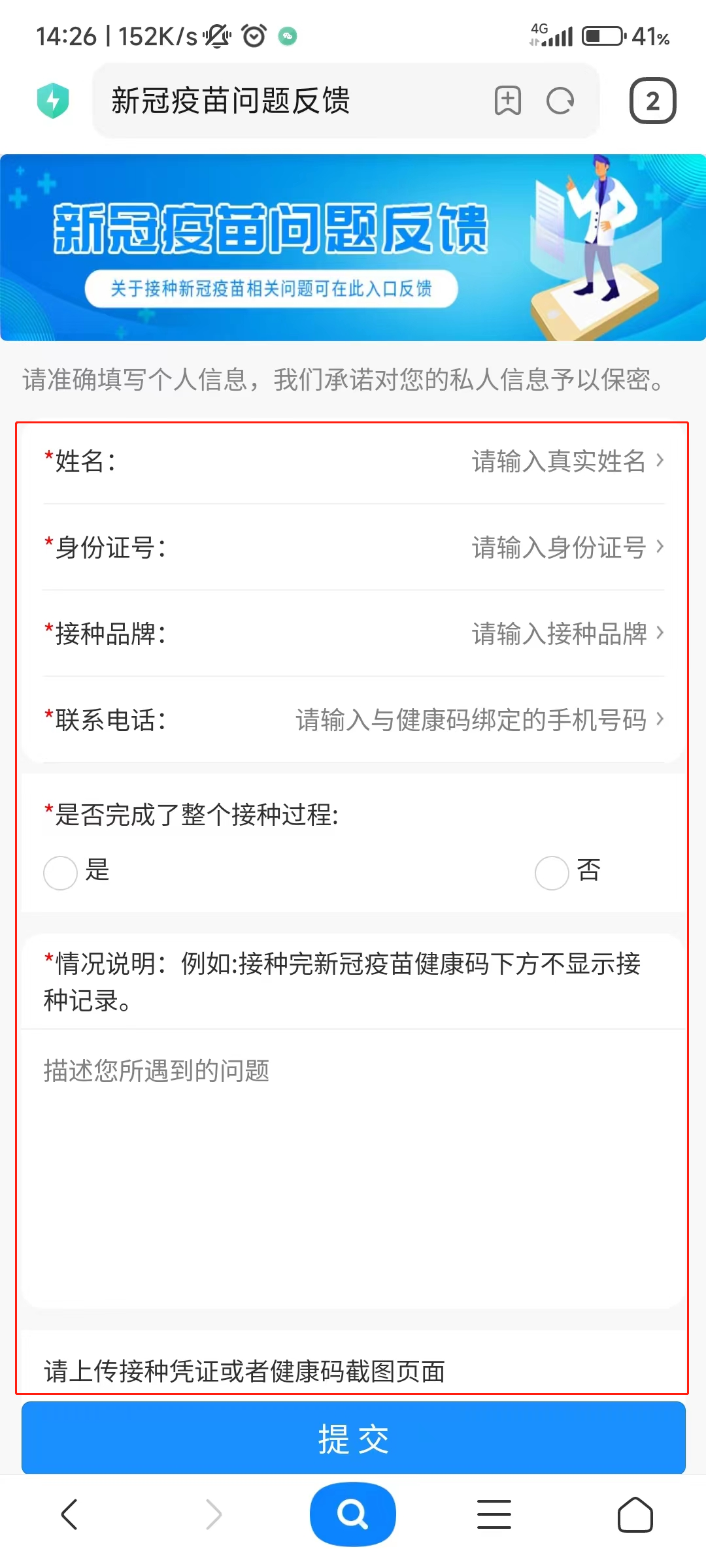Open the tab switcher showing 2 tabs
Image resolution: width=706 pixels, height=1568 pixels.
point(652,101)
